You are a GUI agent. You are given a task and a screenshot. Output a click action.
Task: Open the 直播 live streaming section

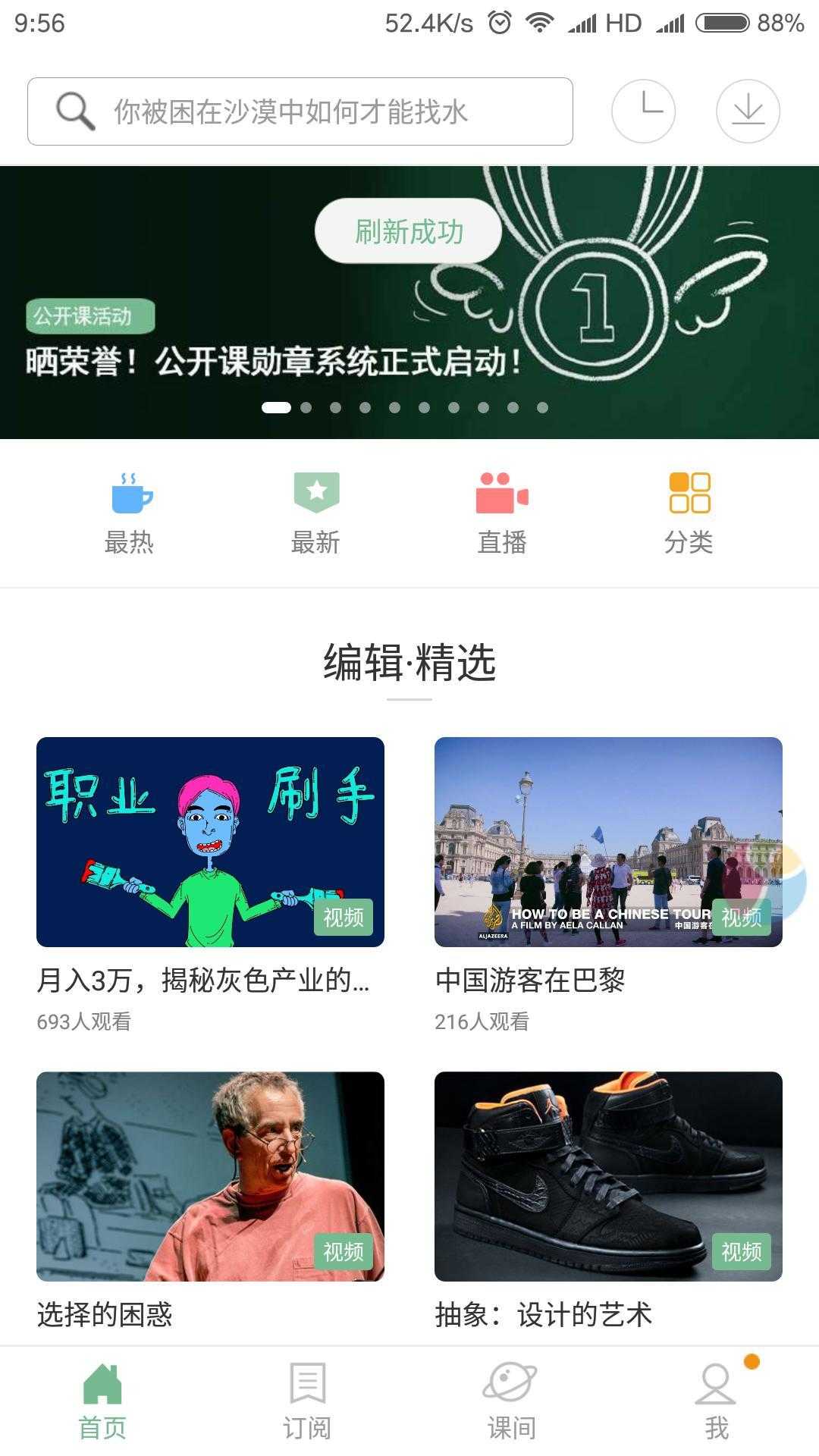coord(504,512)
